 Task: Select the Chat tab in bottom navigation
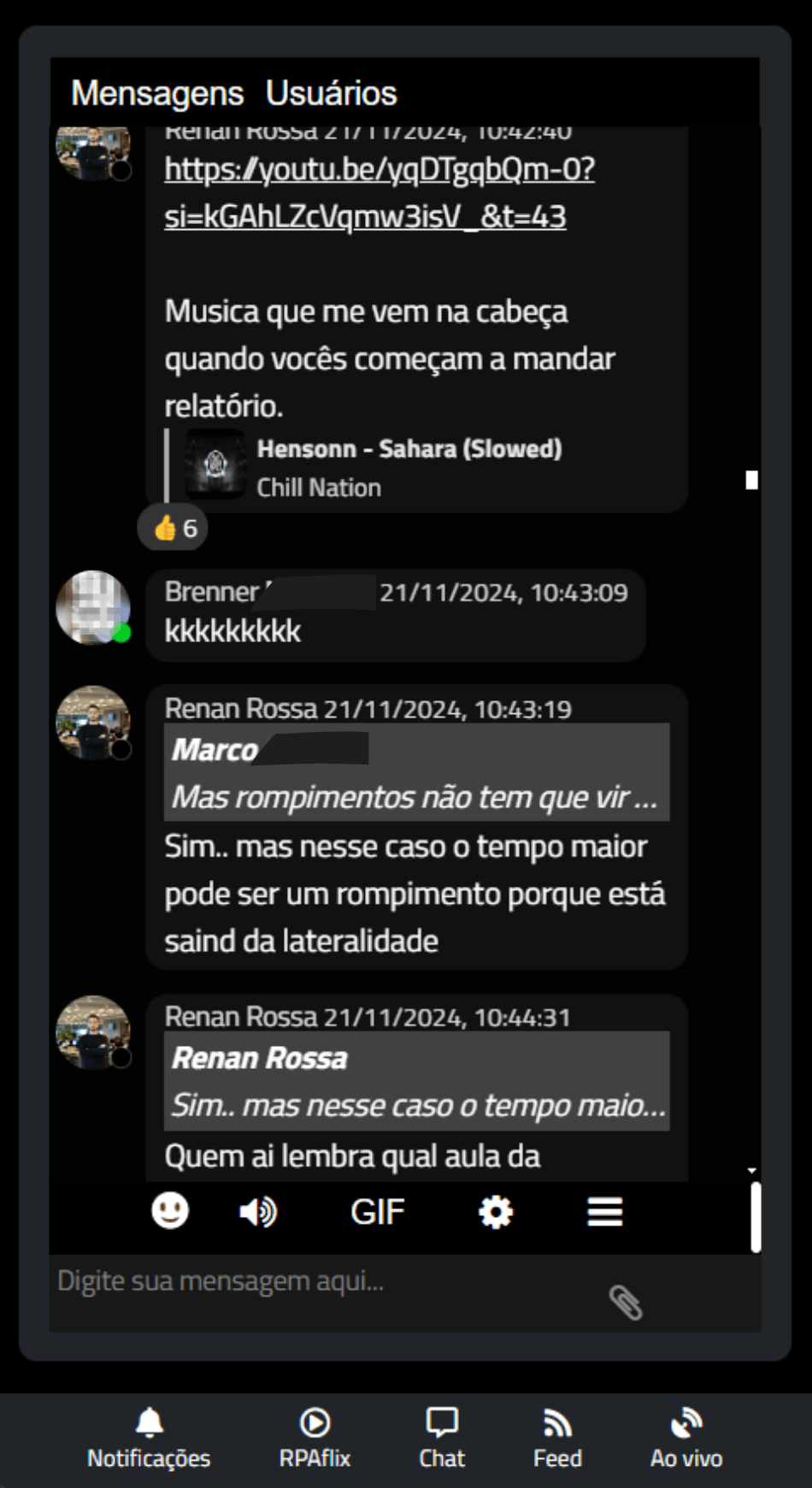pyautogui.click(x=442, y=1438)
